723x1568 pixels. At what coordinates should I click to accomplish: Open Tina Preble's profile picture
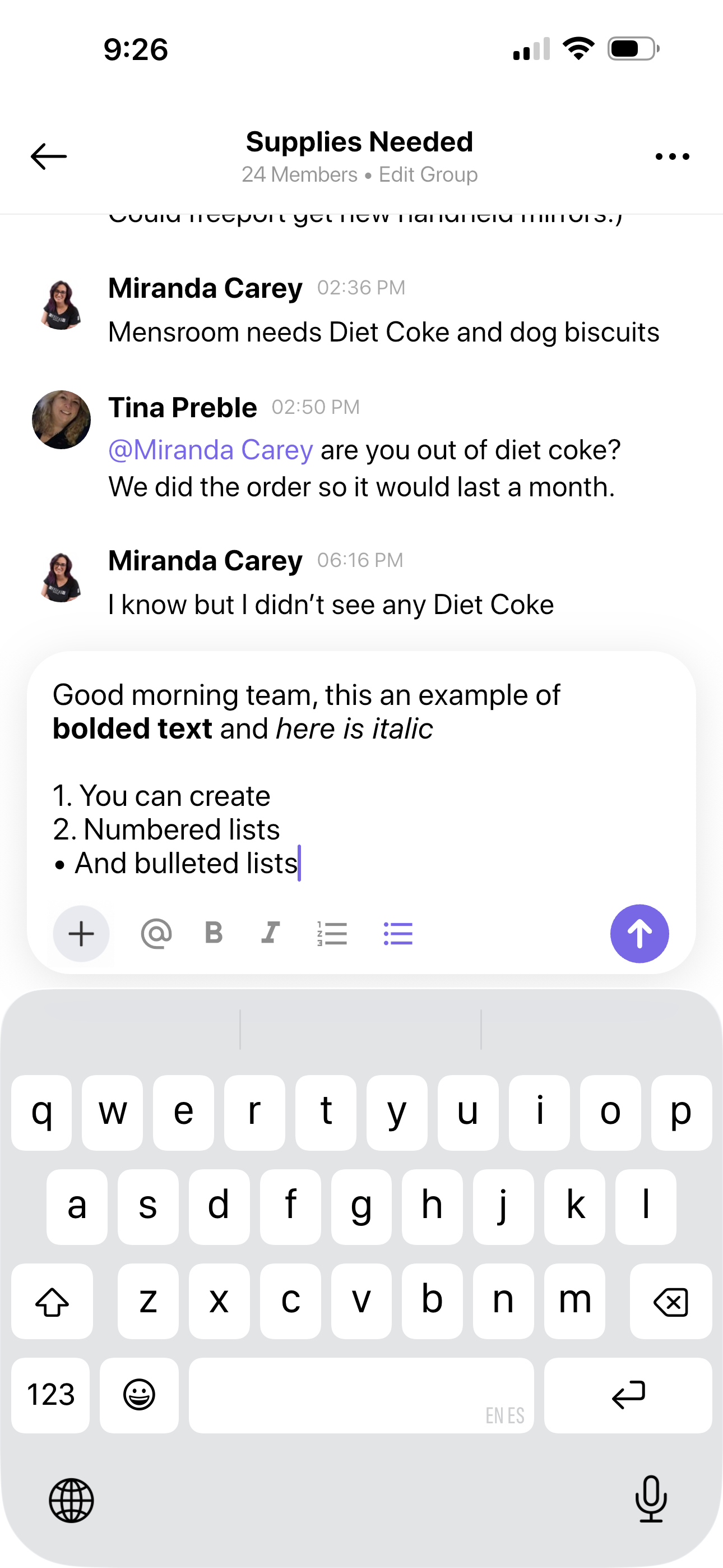click(62, 420)
